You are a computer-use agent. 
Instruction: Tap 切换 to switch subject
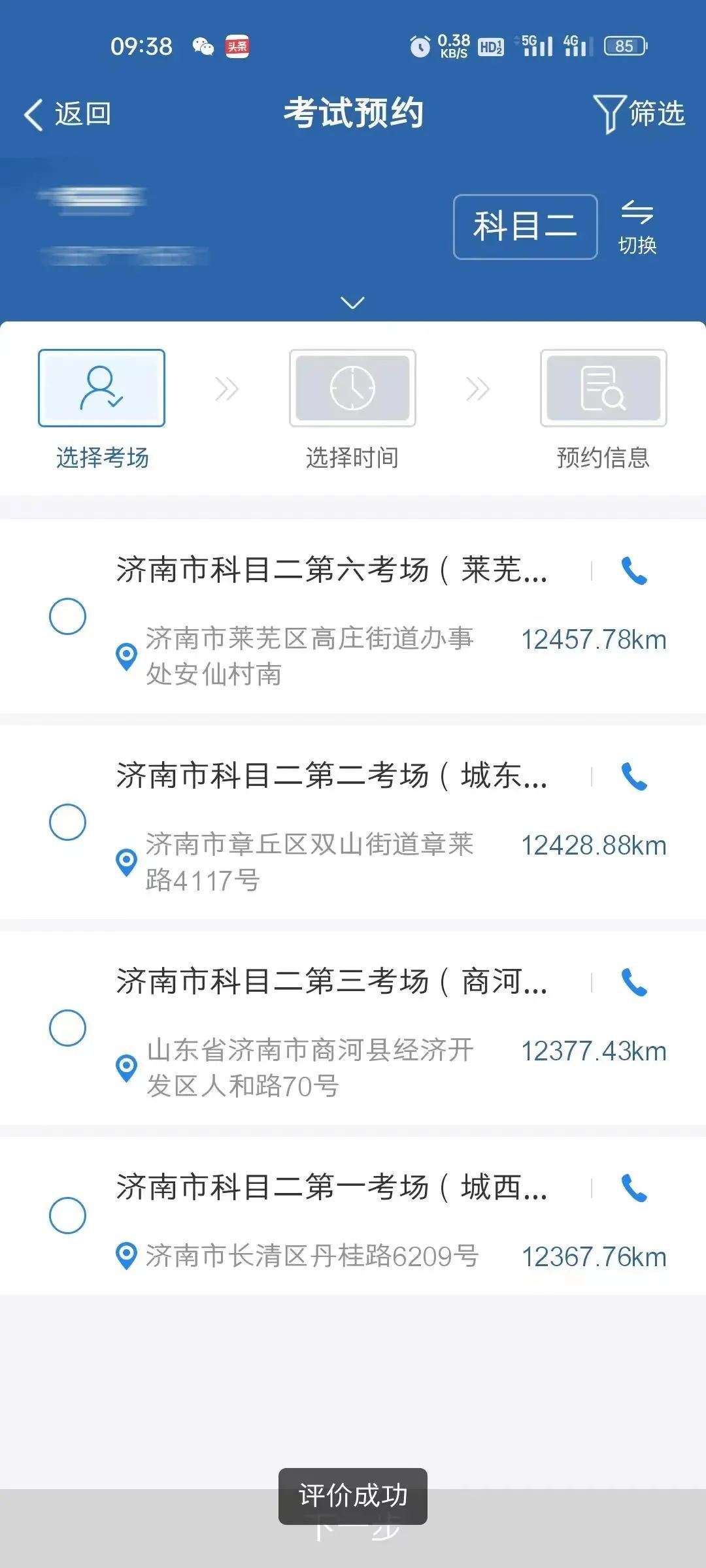[637, 227]
